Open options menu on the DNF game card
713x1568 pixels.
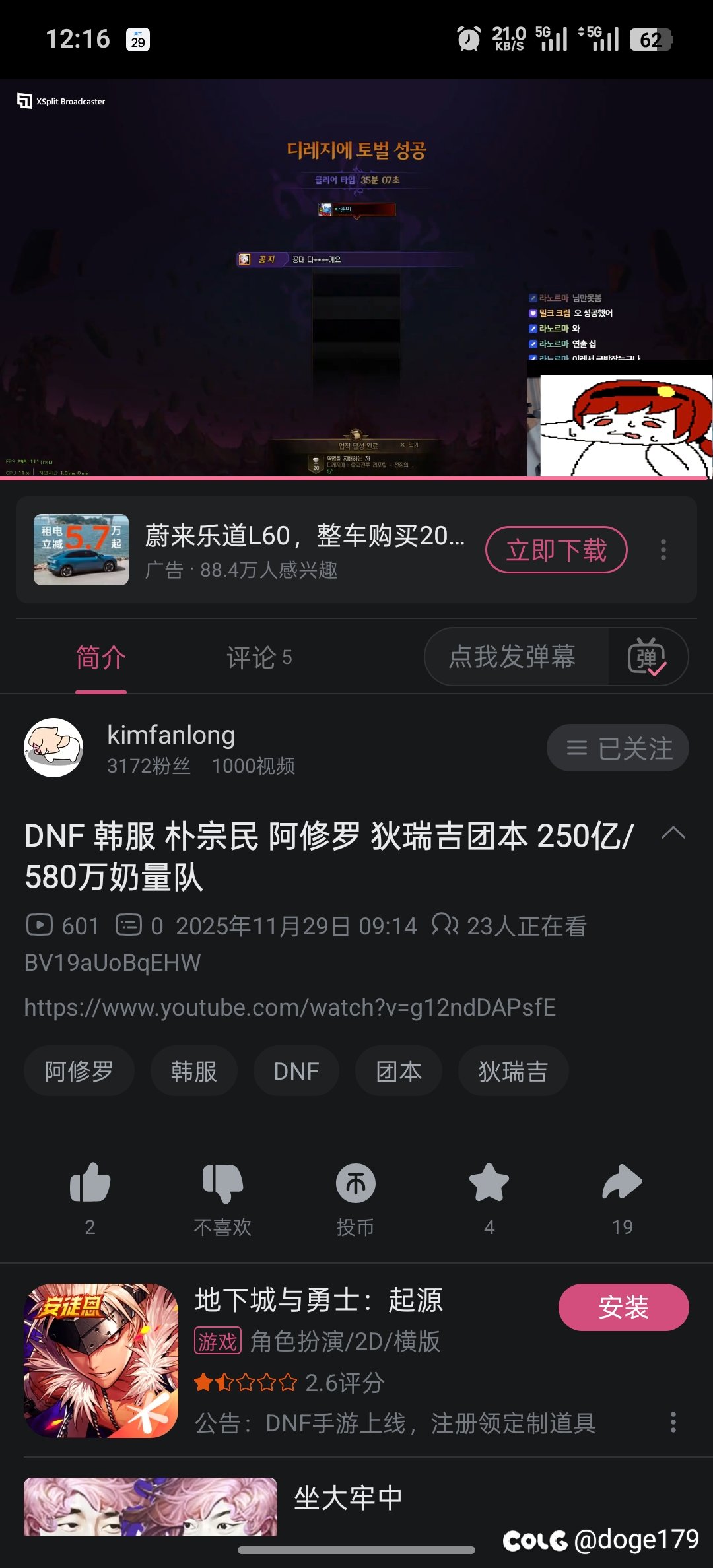click(x=673, y=1421)
